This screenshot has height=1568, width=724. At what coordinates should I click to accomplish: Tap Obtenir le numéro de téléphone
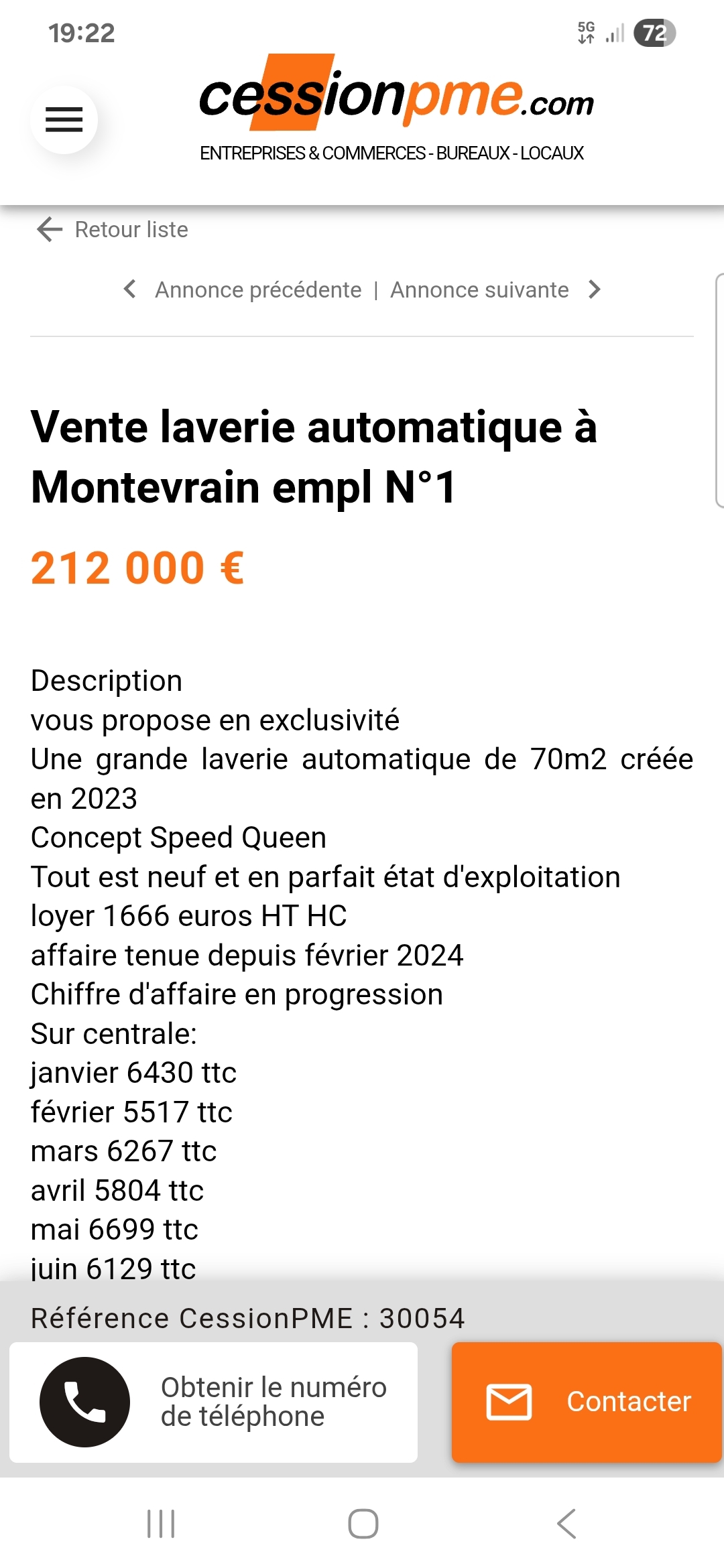click(x=213, y=1402)
